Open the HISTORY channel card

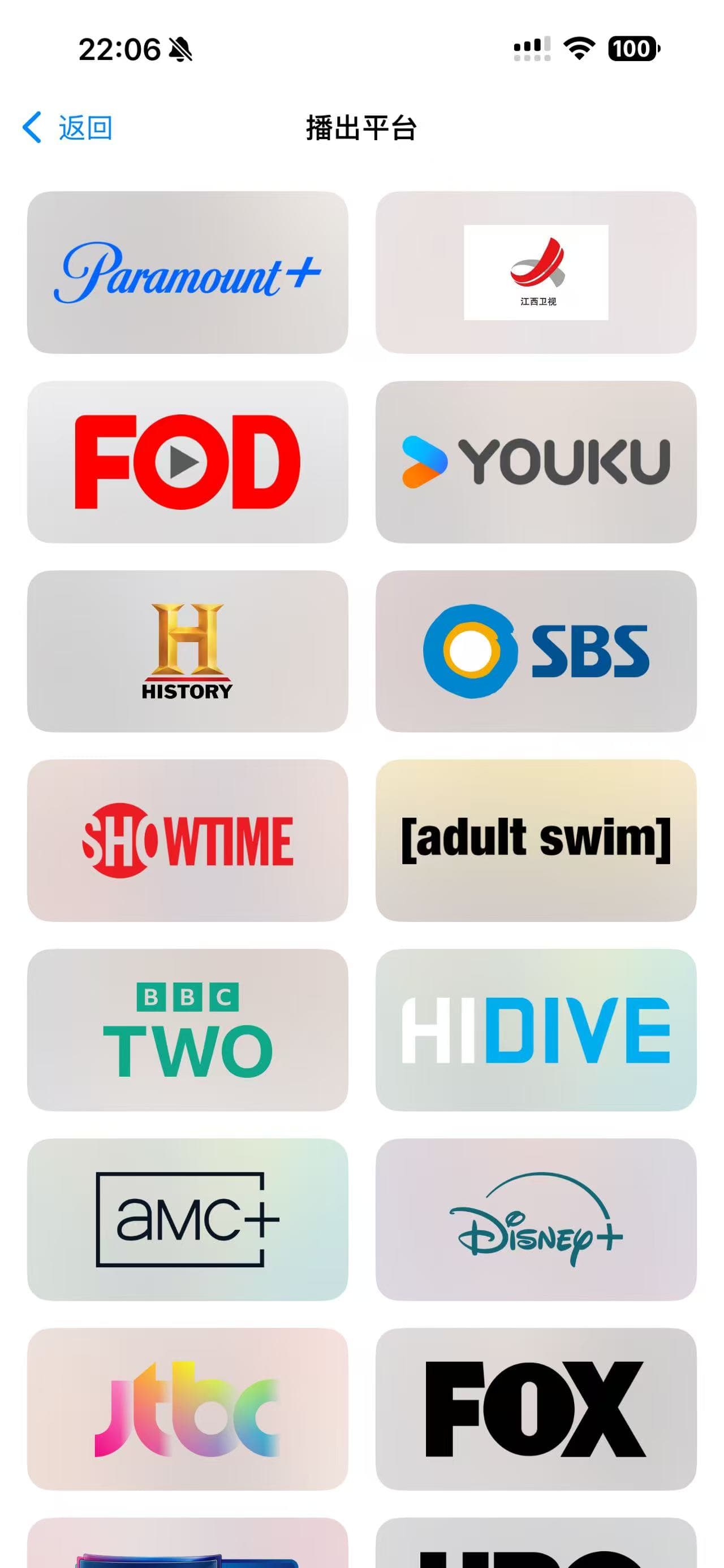(188, 651)
